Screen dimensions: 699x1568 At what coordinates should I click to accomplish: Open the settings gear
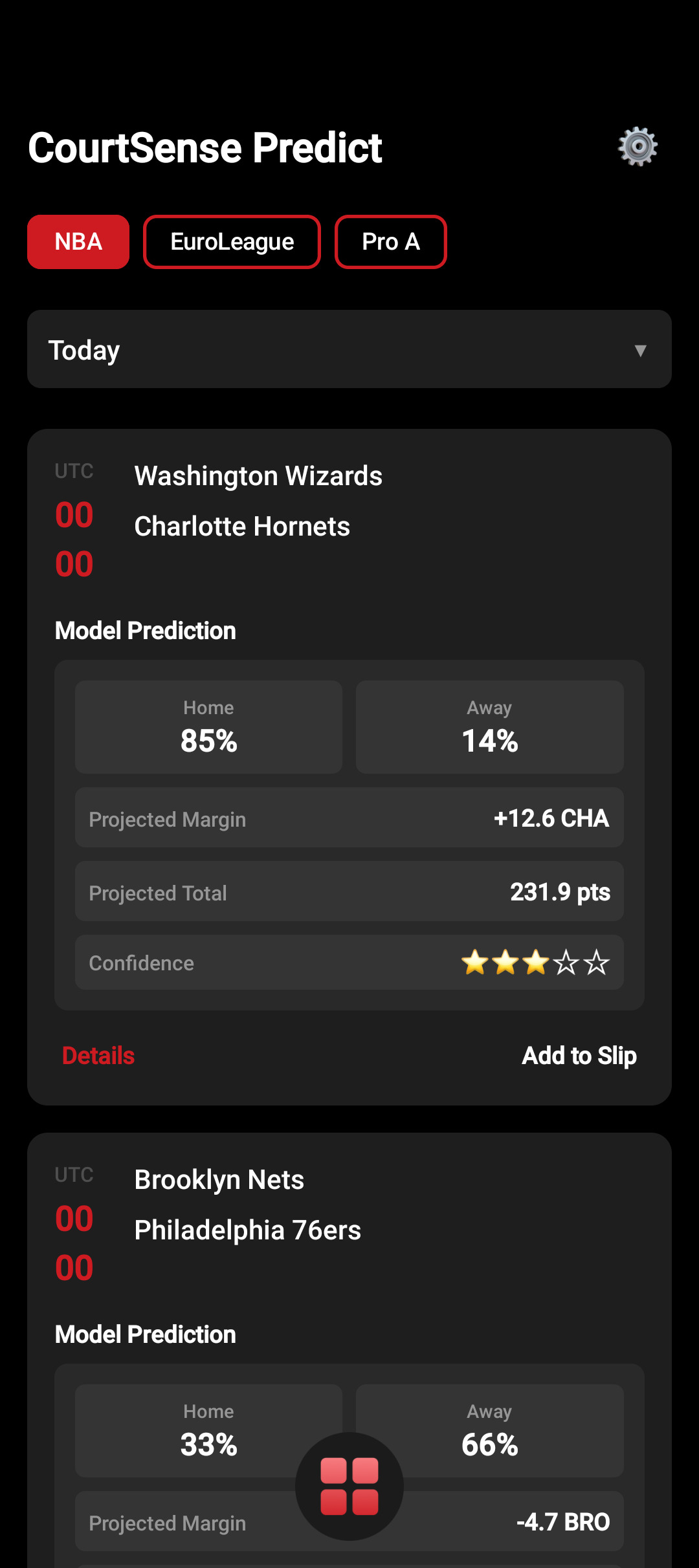pyautogui.click(x=638, y=146)
